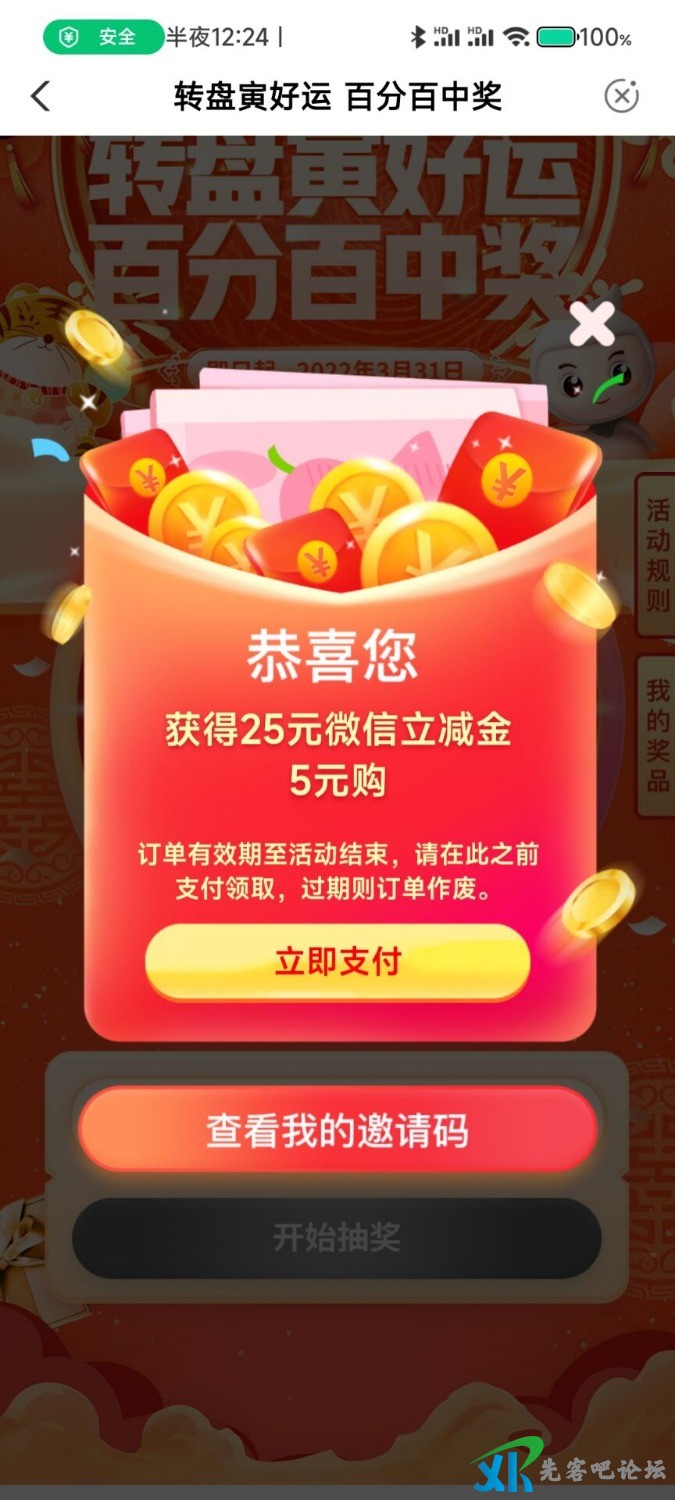Open 活动规则 side tab

click(656, 556)
